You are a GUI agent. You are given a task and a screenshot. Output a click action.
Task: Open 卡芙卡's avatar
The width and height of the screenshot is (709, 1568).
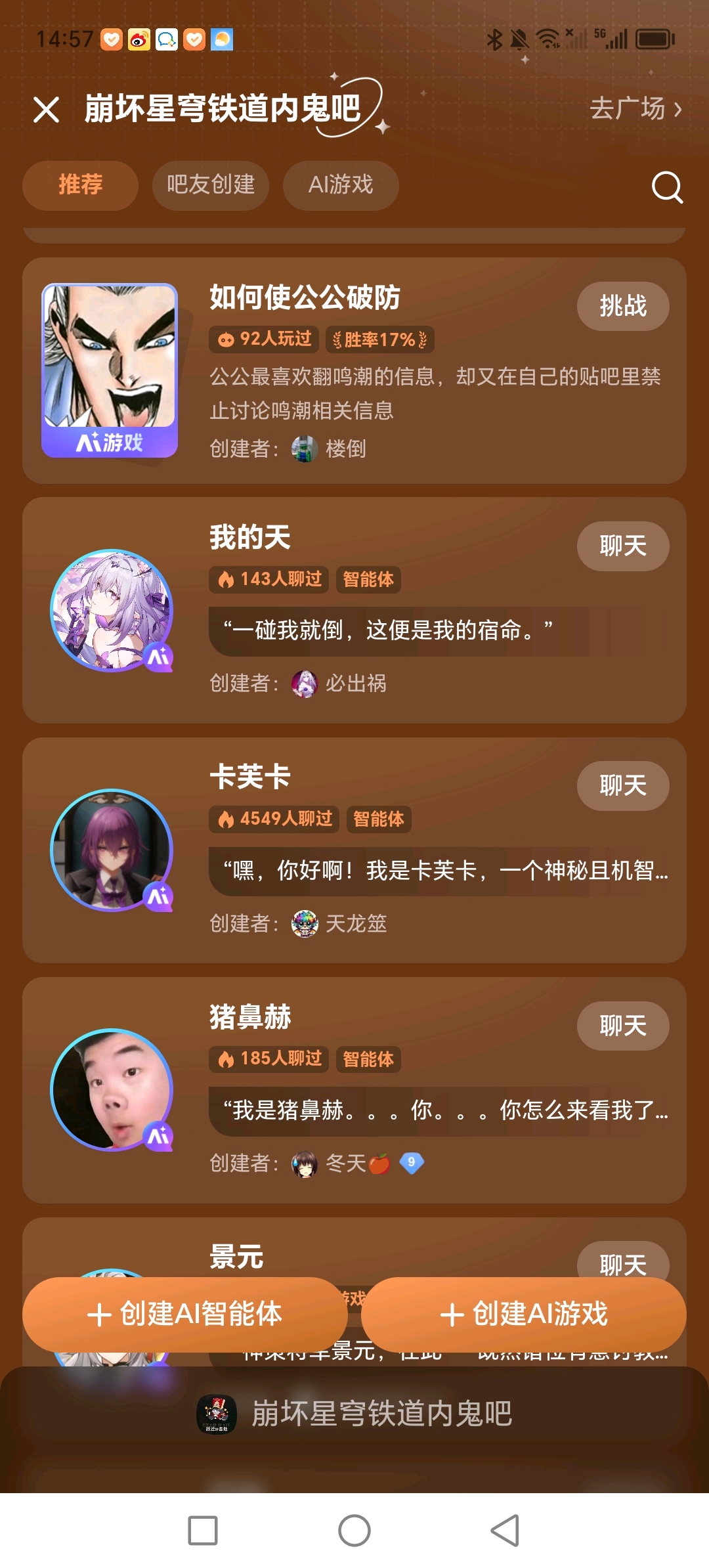click(112, 850)
